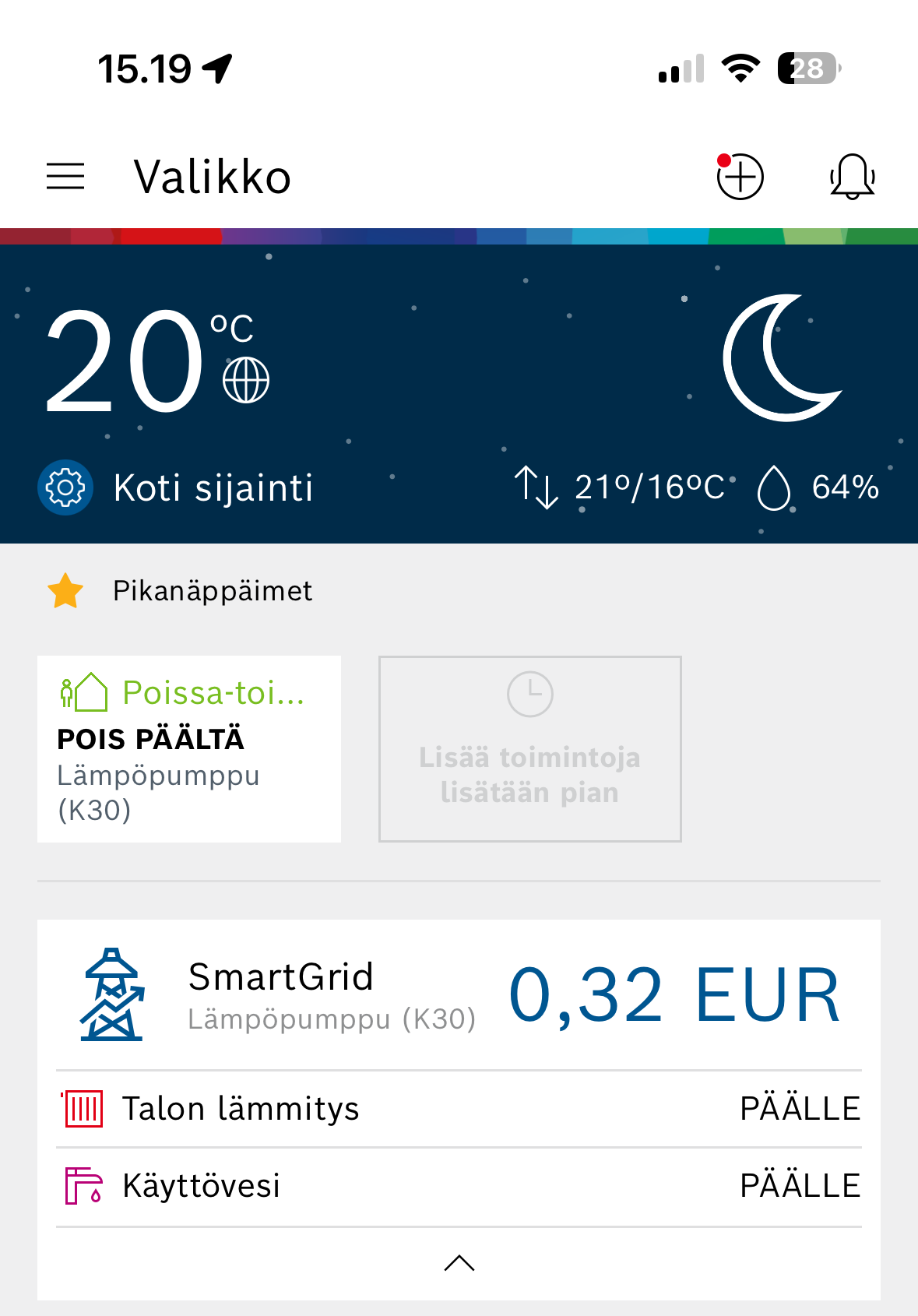
Task: Open the SmartGrid Lämpöpumppu card
Action: [458, 995]
